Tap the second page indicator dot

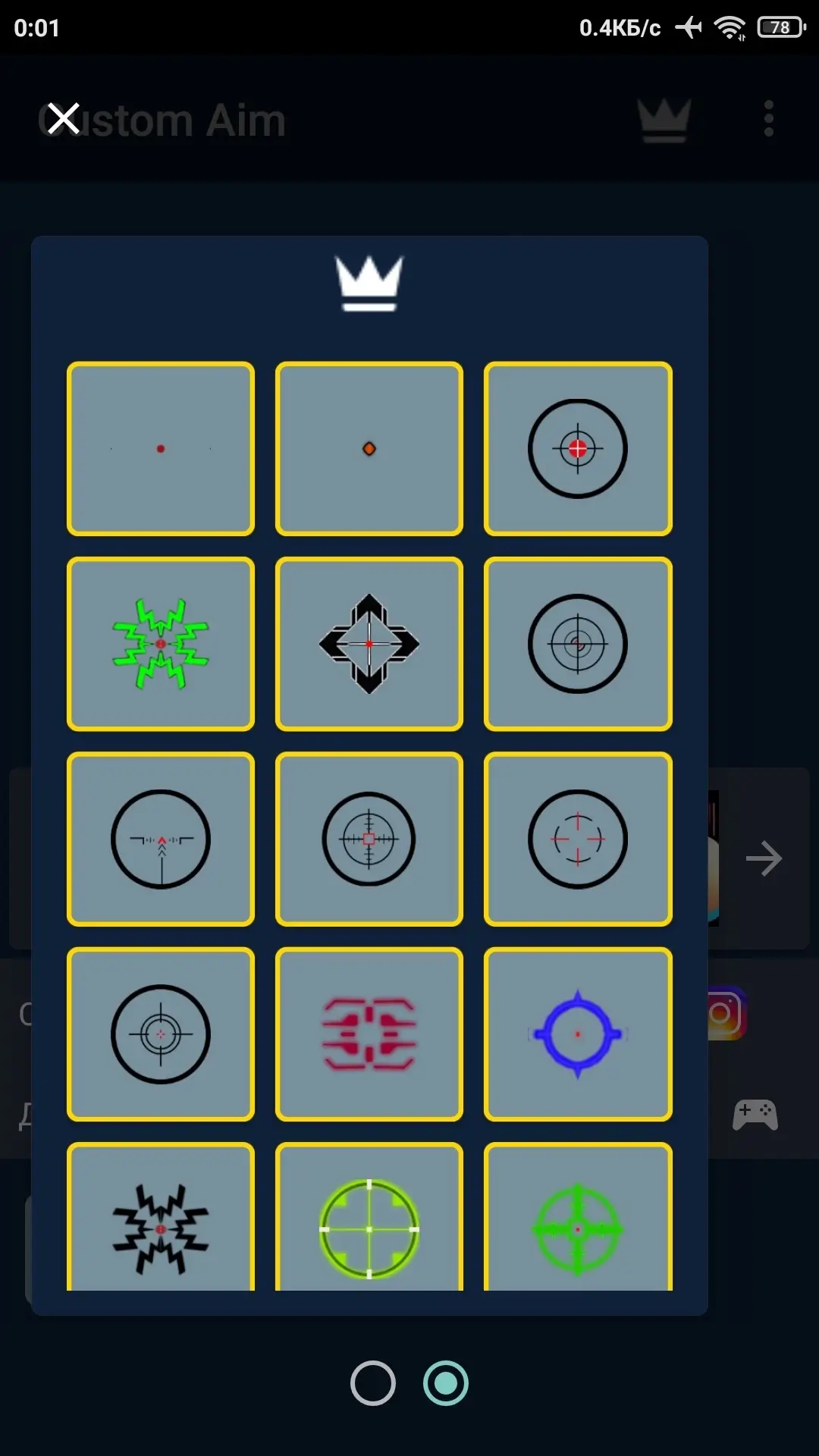pos(446,1383)
